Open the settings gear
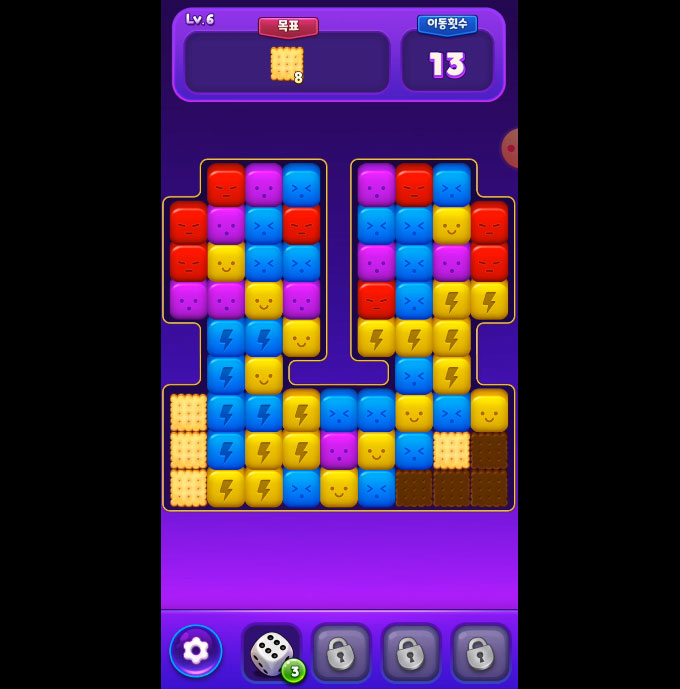This screenshot has height=689, width=680. coord(196,651)
